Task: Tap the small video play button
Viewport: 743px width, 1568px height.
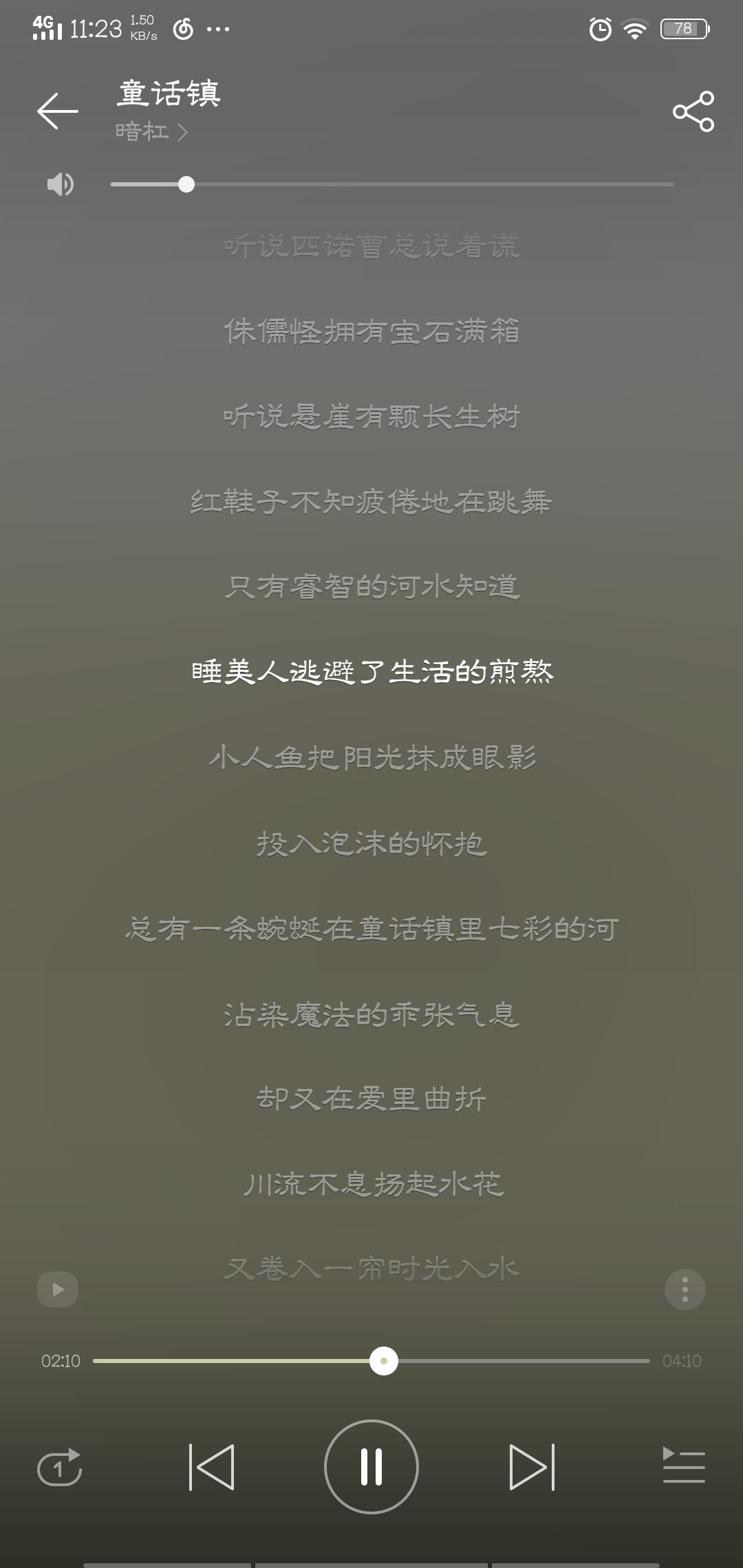Action: tap(58, 1289)
